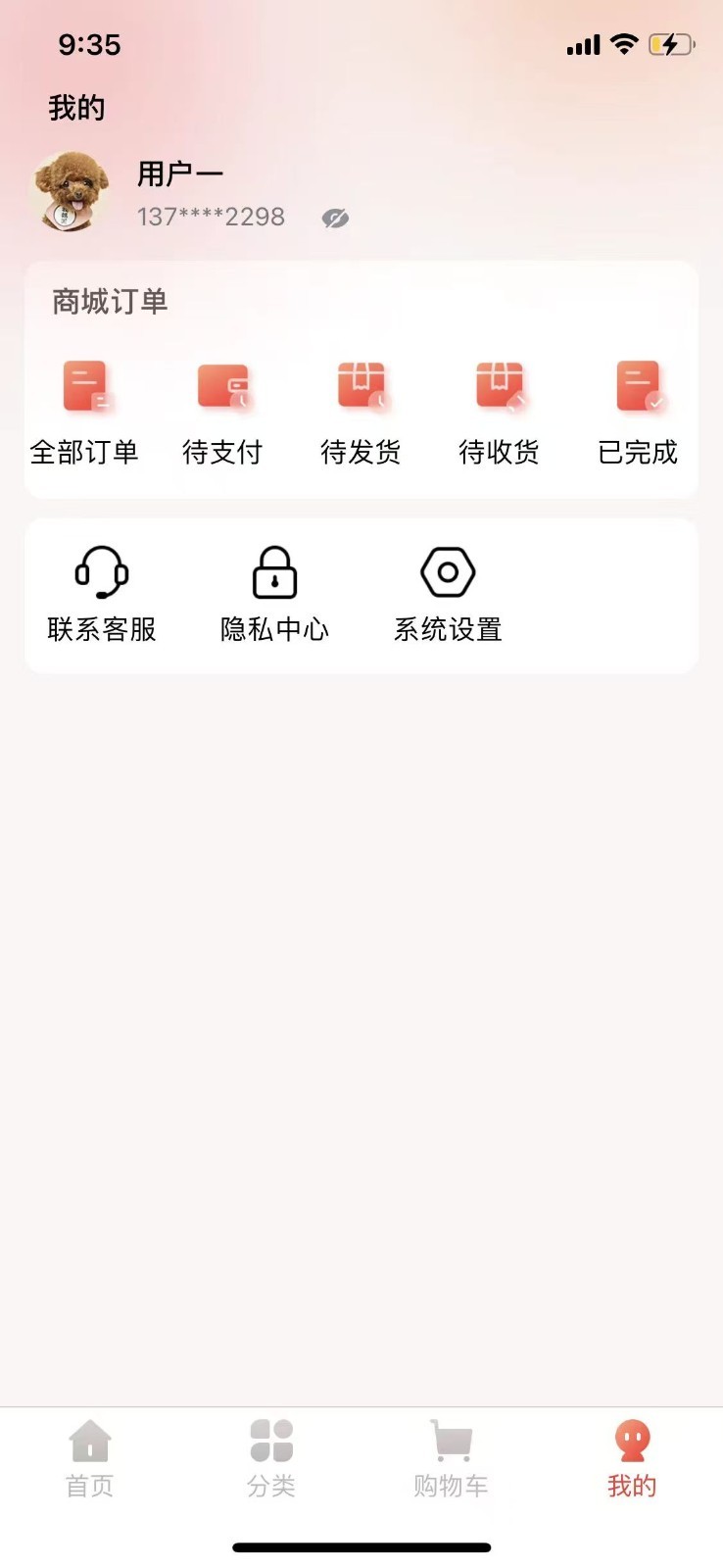Open 待支付 pending payment orders
This screenshot has width=723, height=1568.
click(222, 412)
